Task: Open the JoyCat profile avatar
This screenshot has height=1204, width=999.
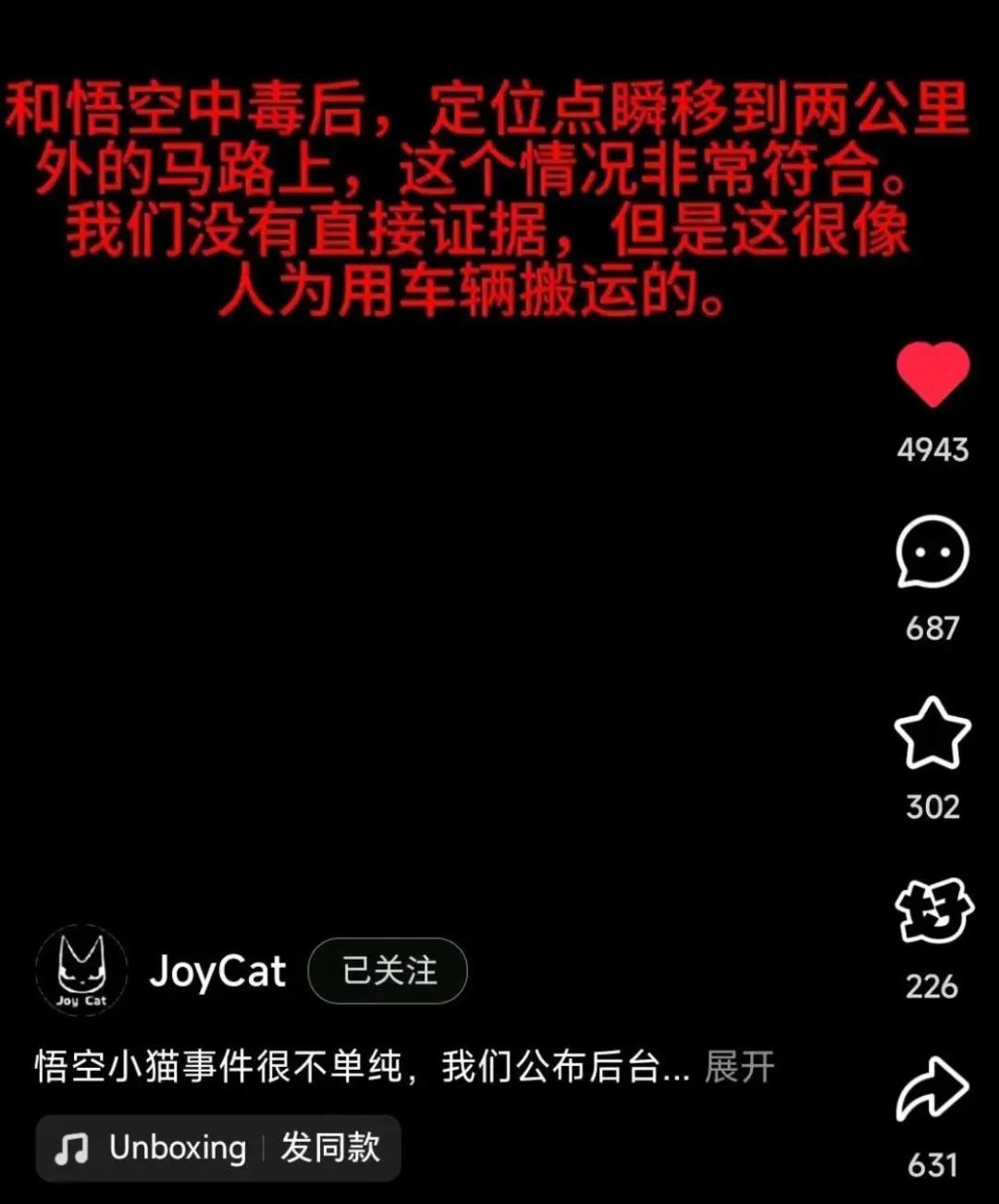Action: pos(81,971)
